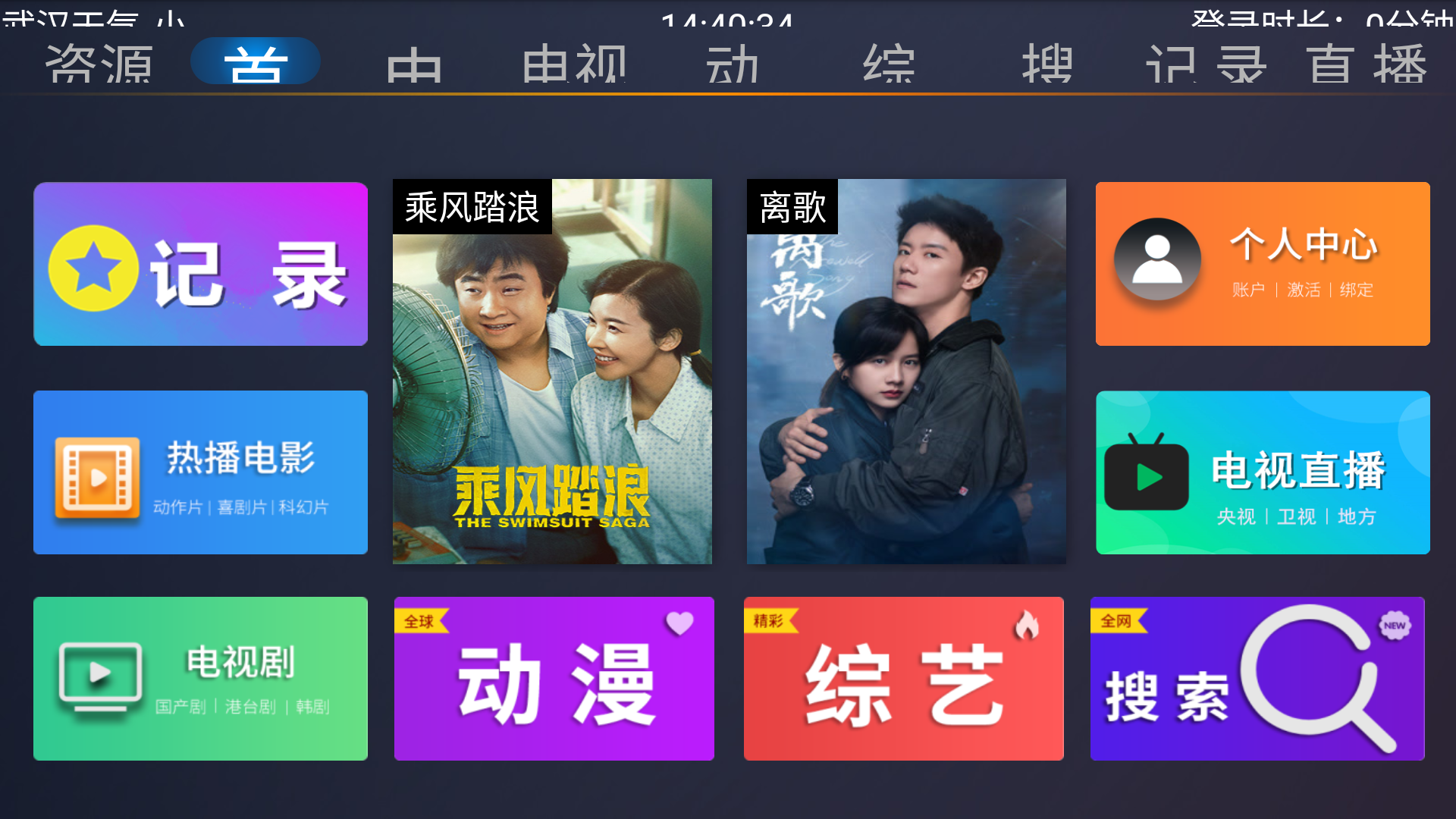This screenshot has height=819, width=1456.
Task: Open the 热播电影 movies tile
Action: click(x=200, y=472)
